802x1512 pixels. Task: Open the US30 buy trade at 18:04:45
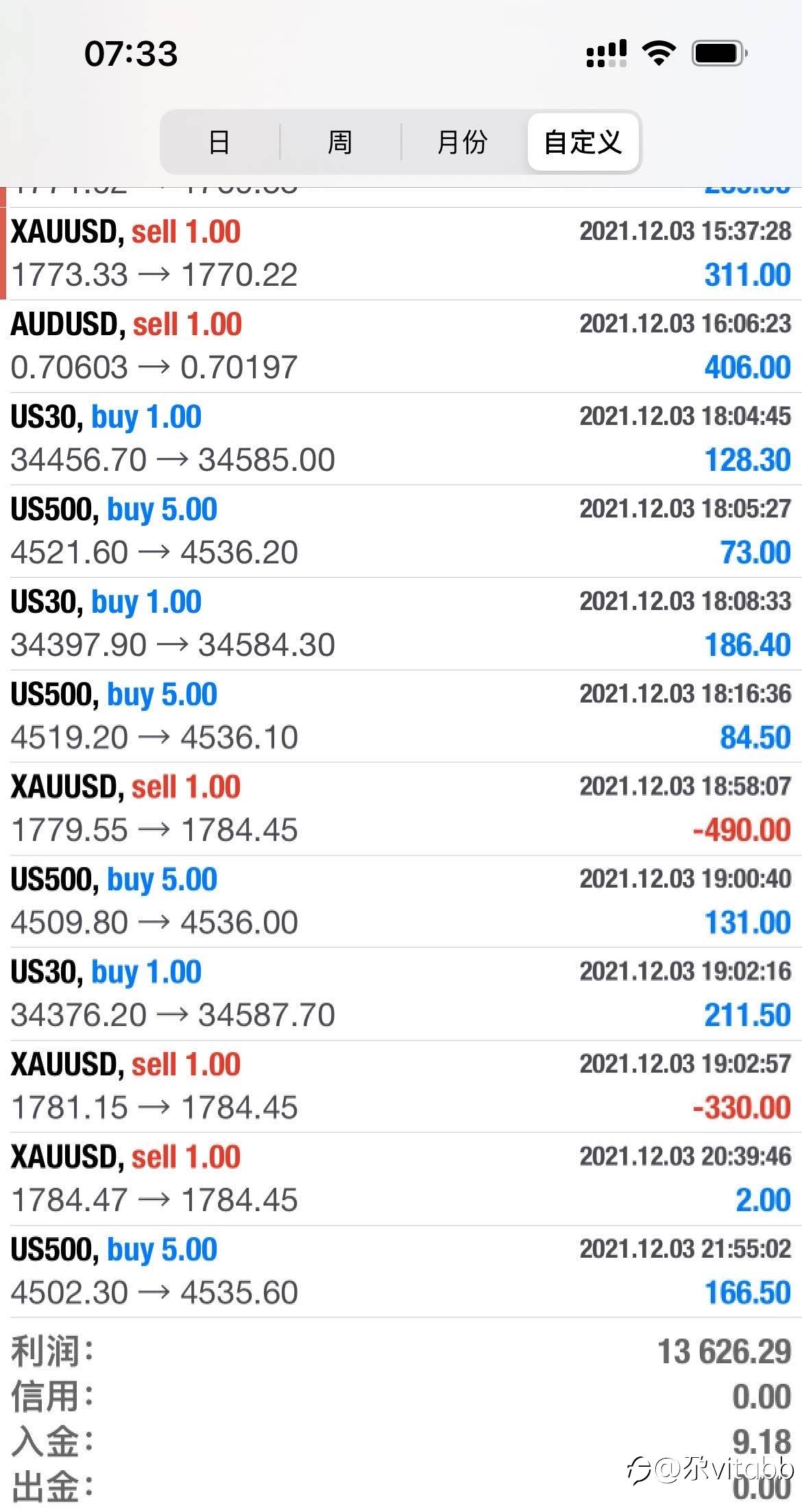click(x=401, y=439)
